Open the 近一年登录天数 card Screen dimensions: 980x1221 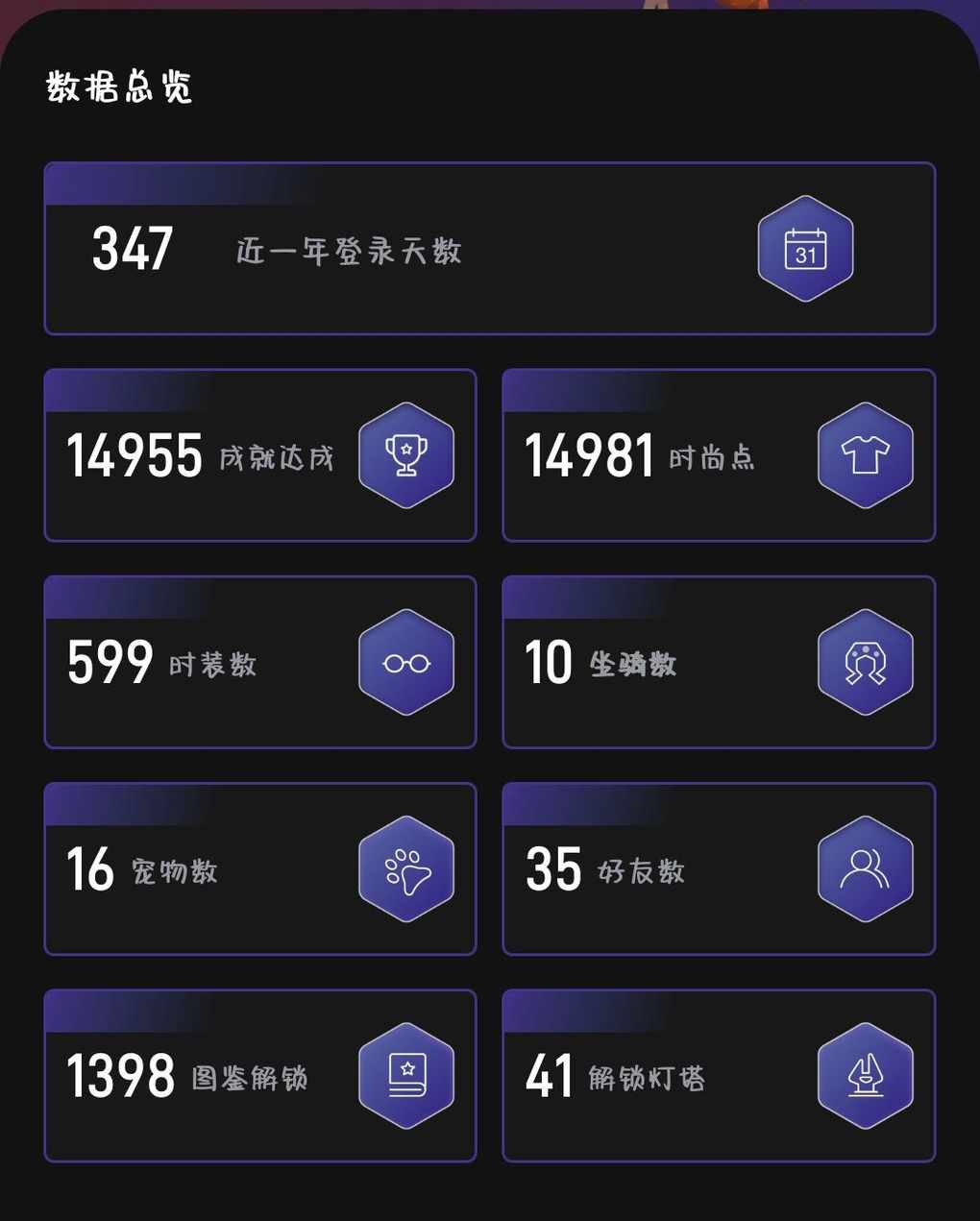(x=490, y=249)
